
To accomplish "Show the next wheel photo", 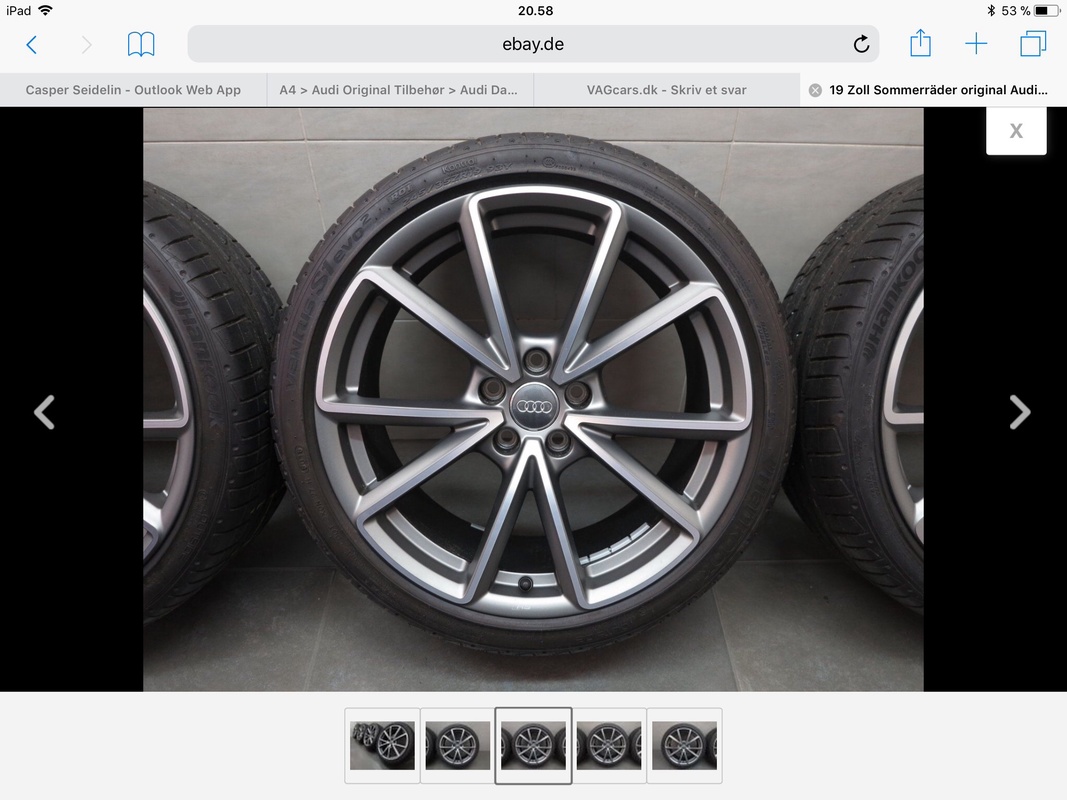I will pos(1019,412).
